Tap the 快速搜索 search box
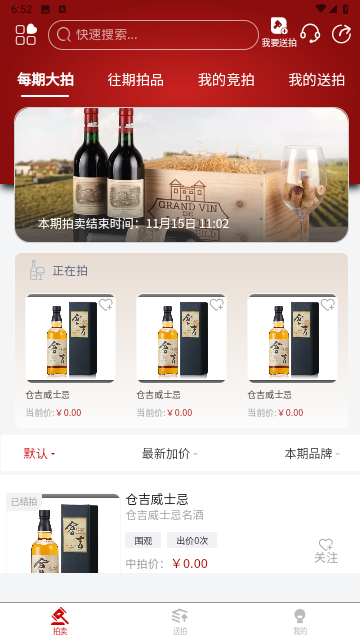 [153, 35]
